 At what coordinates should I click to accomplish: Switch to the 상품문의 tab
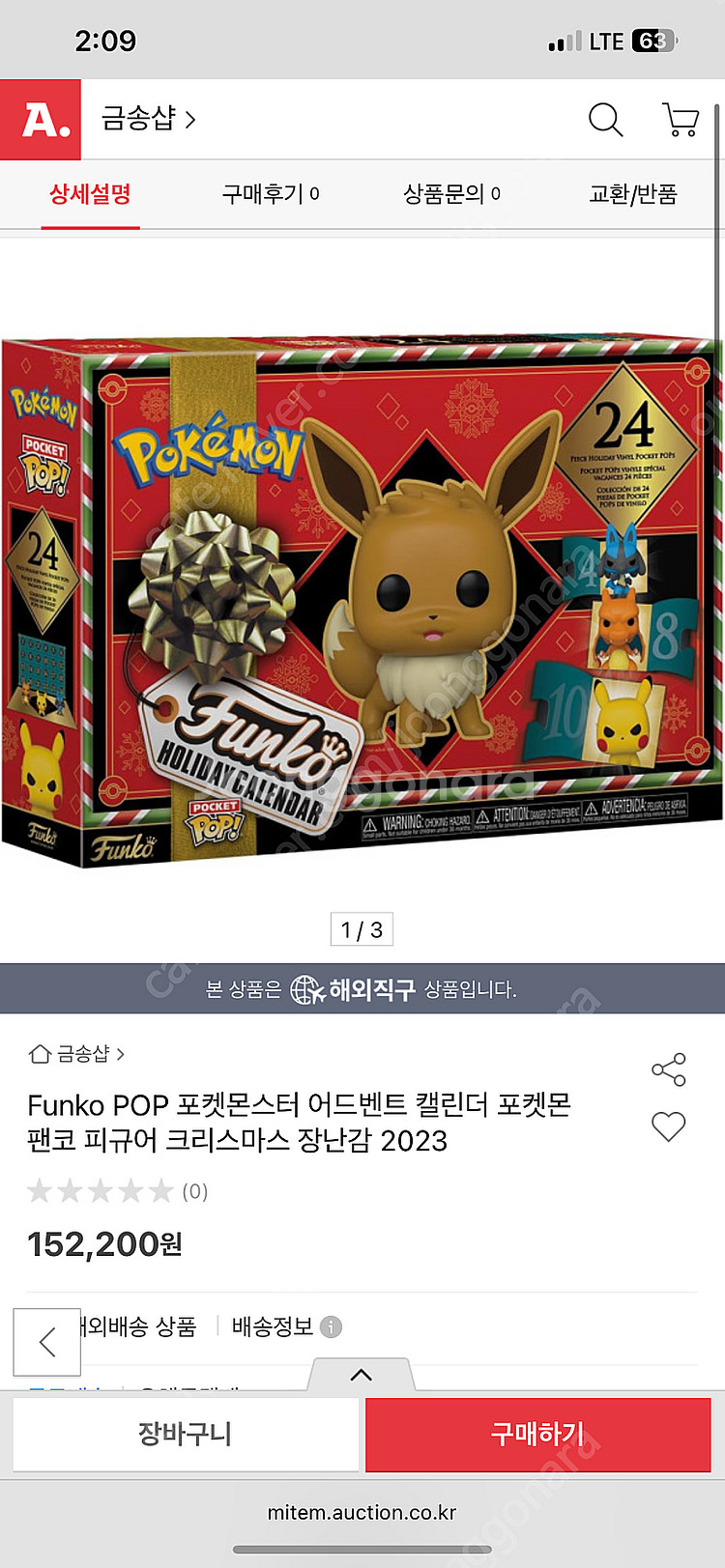click(x=451, y=194)
